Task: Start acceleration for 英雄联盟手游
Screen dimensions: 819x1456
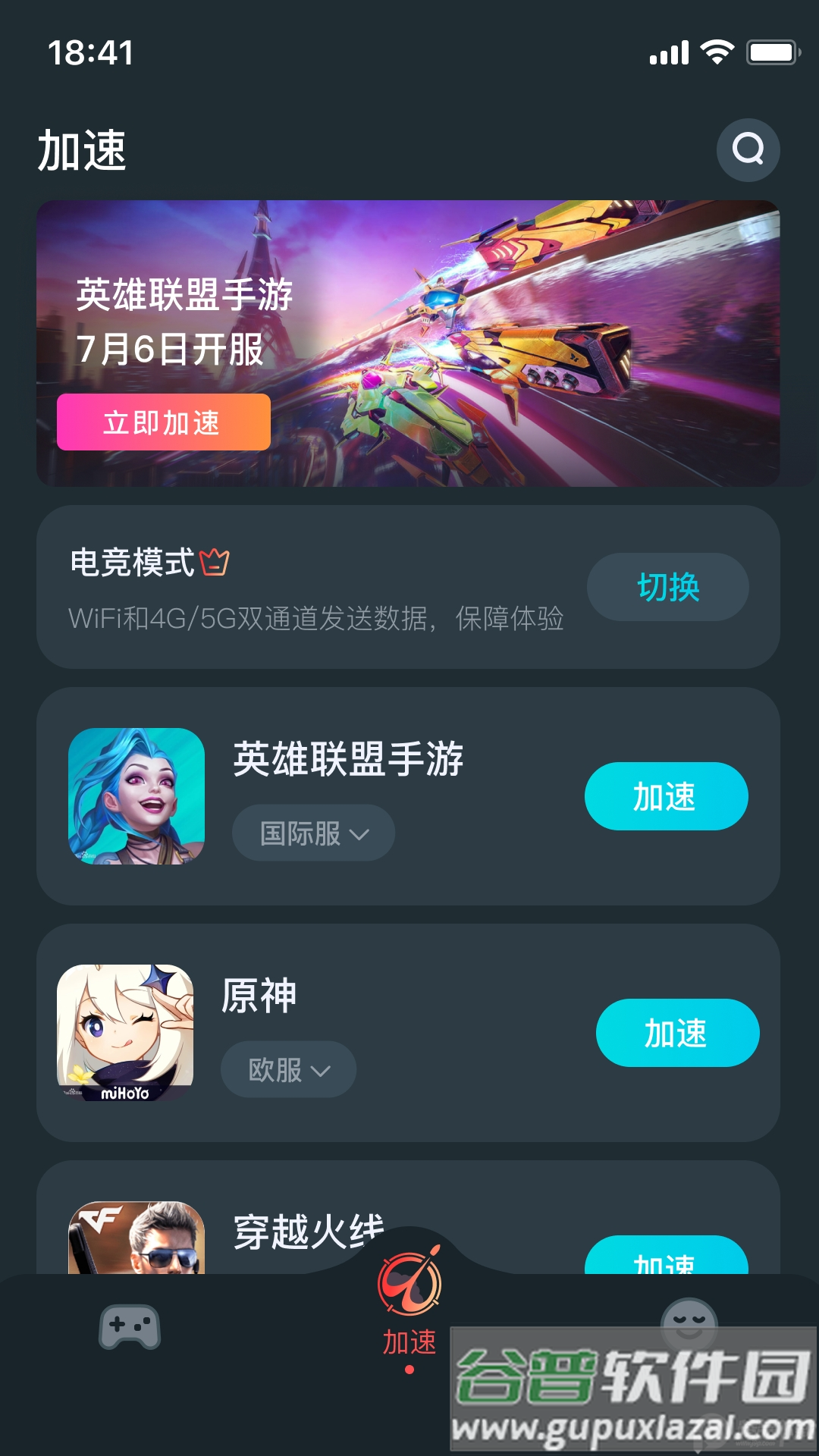Action: (x=666, y=795)
